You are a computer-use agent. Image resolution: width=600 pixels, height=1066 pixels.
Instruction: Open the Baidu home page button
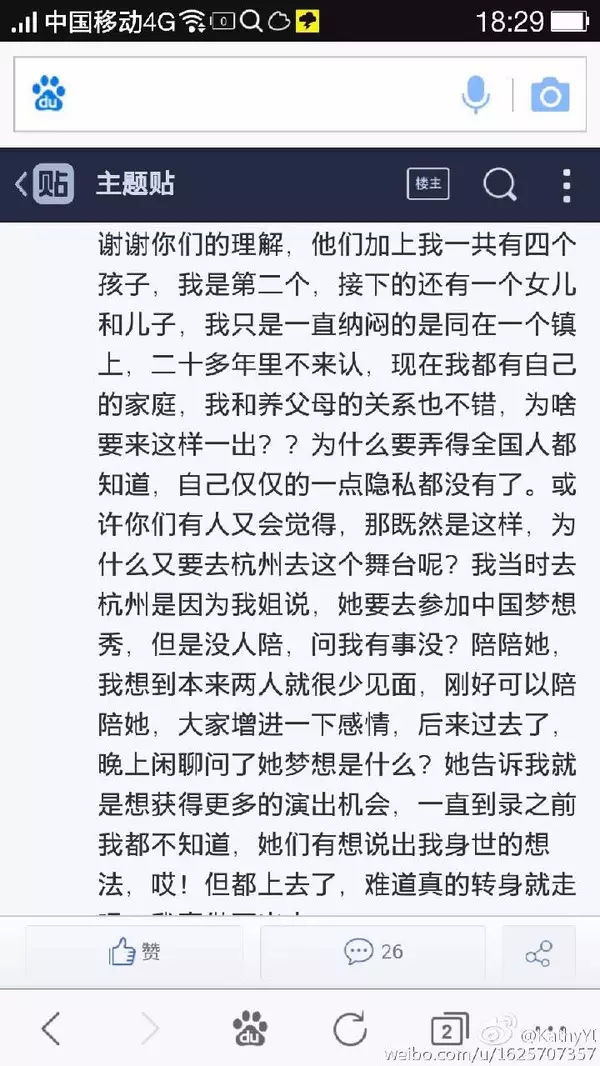[x=250, y=1028]
